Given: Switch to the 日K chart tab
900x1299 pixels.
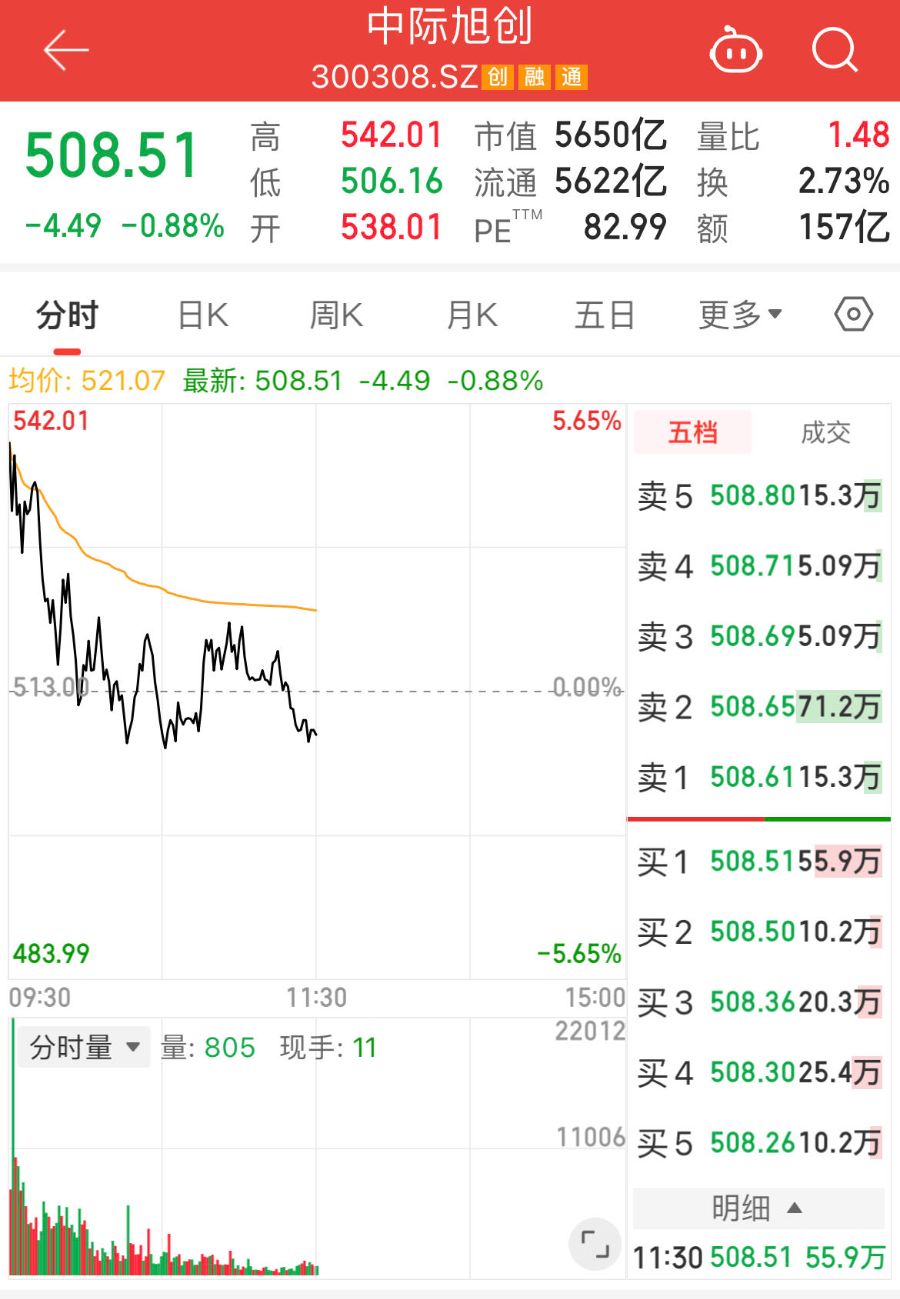Looking at the screenshot, I should [x=203, y=316].
